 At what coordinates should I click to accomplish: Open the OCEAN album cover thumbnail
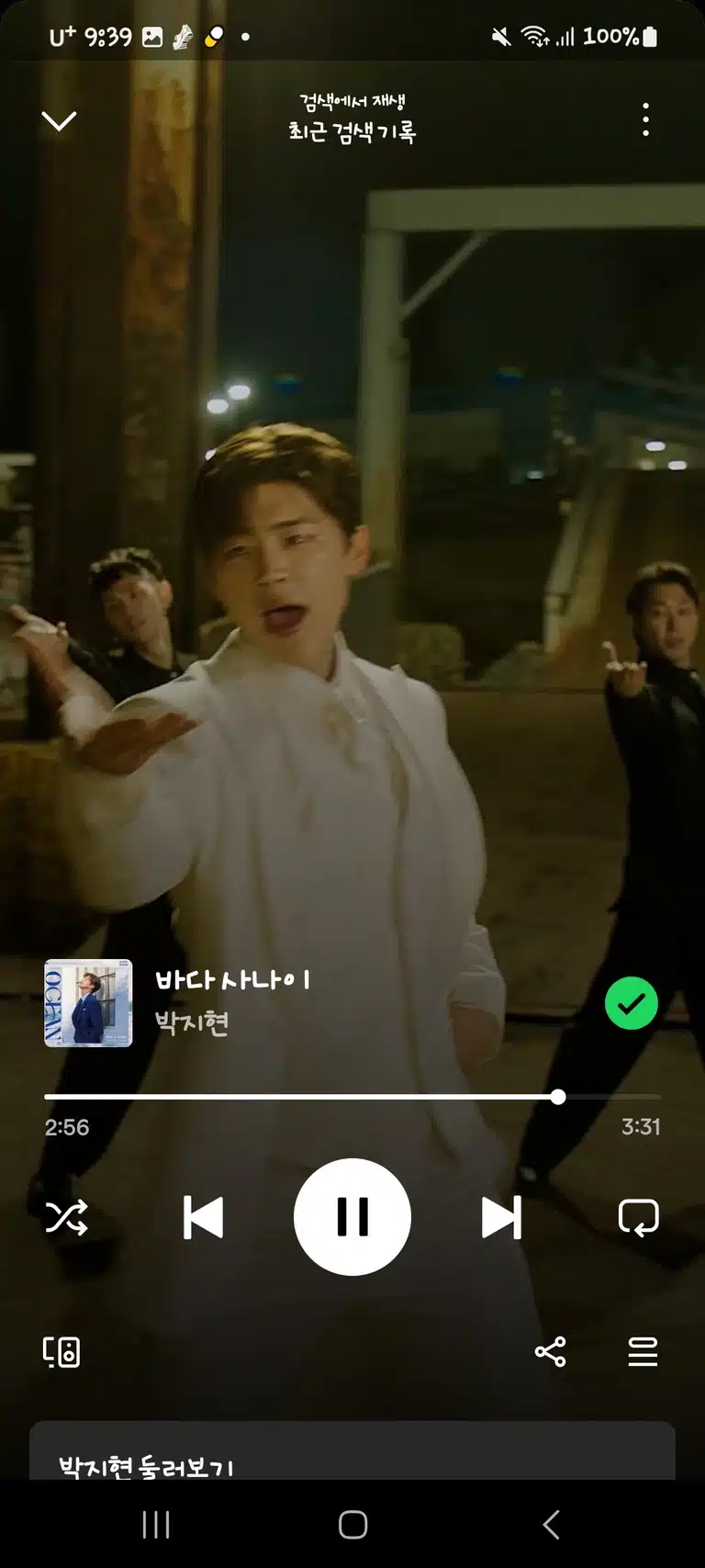[88, 1003]
